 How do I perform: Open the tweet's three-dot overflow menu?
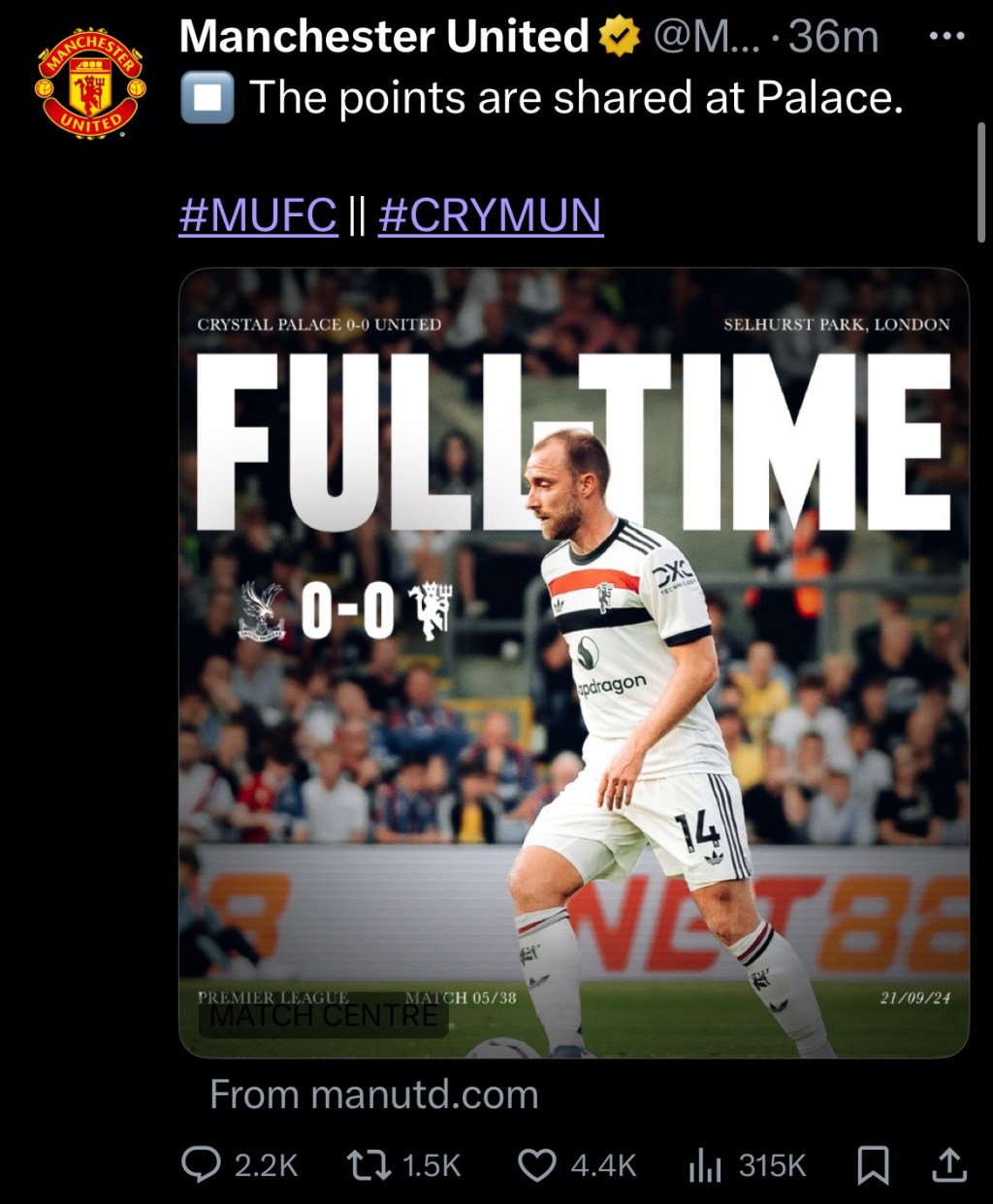945,37
